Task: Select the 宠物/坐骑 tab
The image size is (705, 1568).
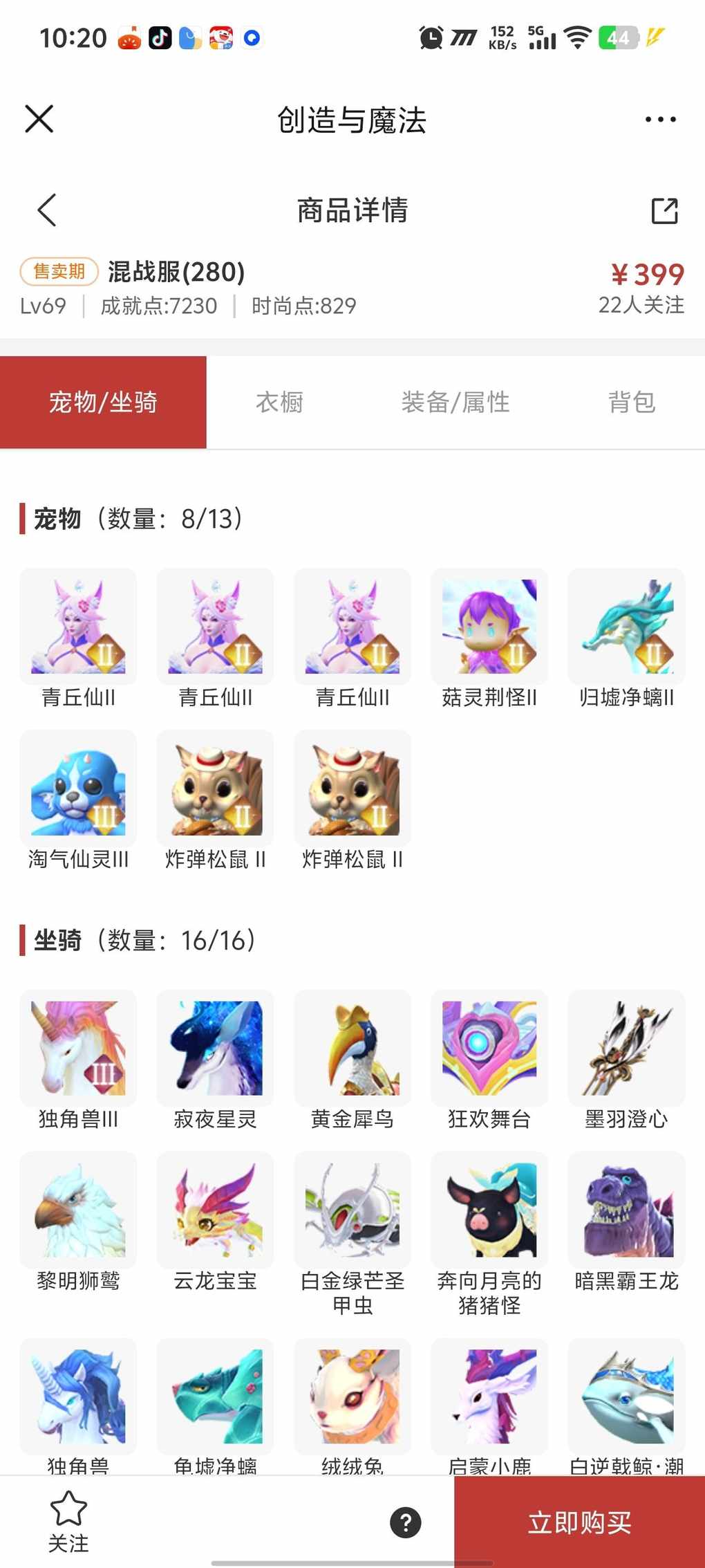Action: pos(103,403)
